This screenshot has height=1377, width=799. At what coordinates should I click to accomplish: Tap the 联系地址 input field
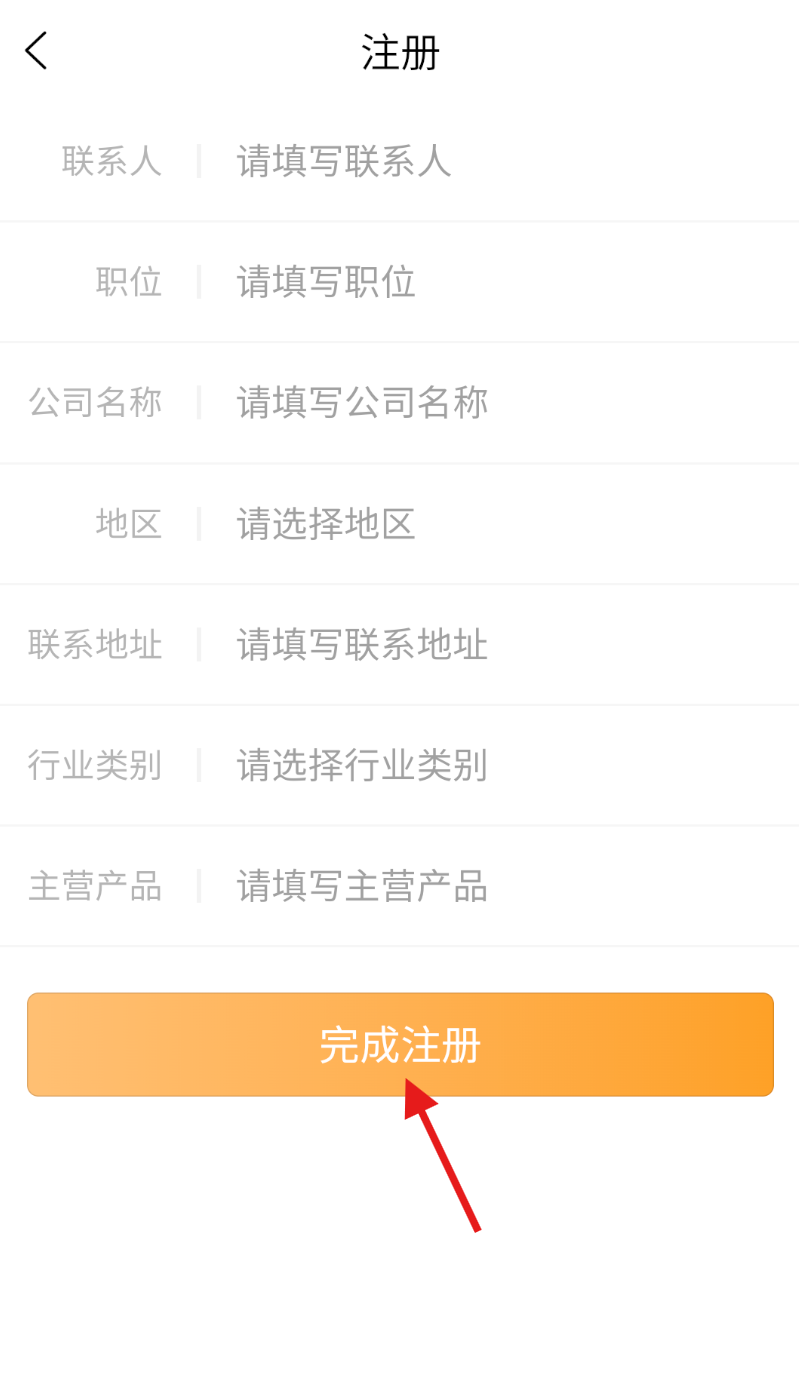tap(500, 645)
